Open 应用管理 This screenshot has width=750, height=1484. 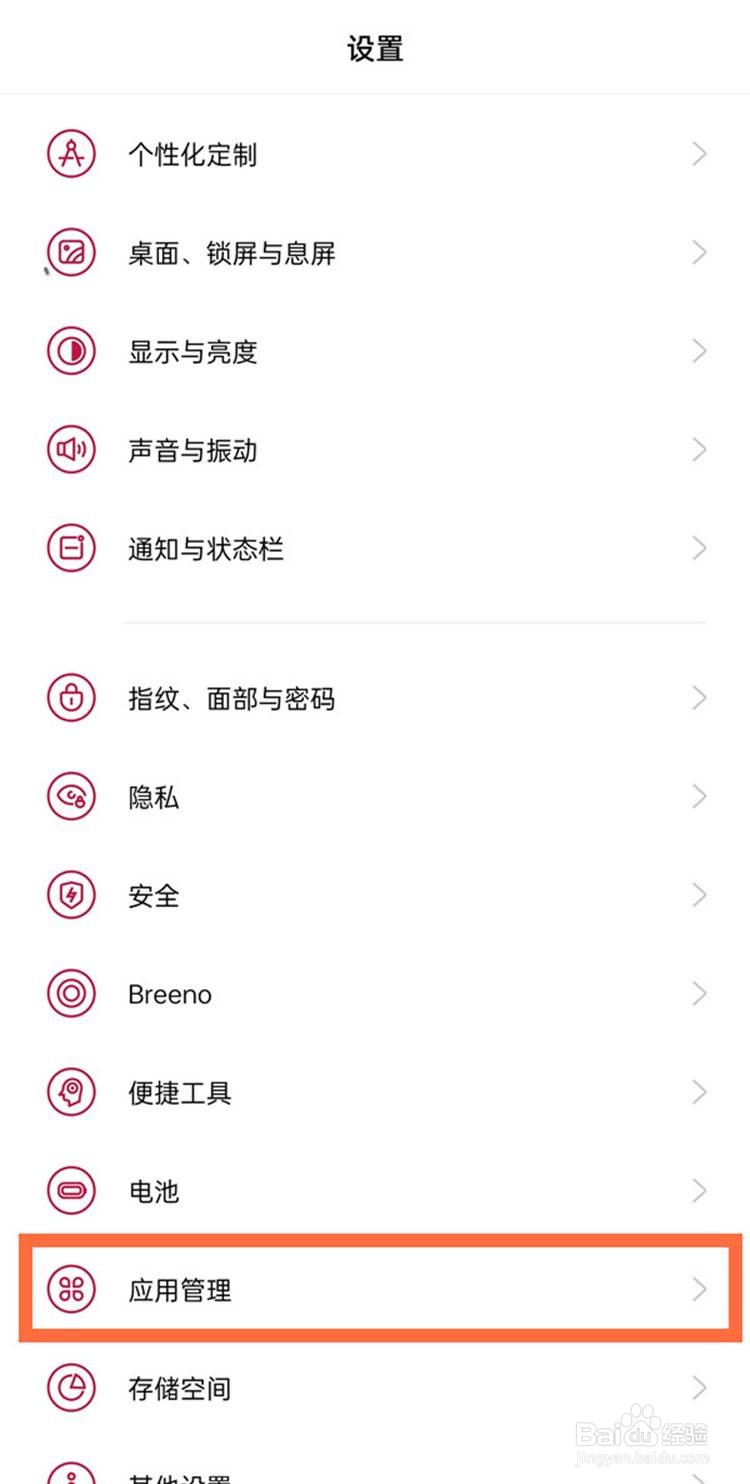375,1289
